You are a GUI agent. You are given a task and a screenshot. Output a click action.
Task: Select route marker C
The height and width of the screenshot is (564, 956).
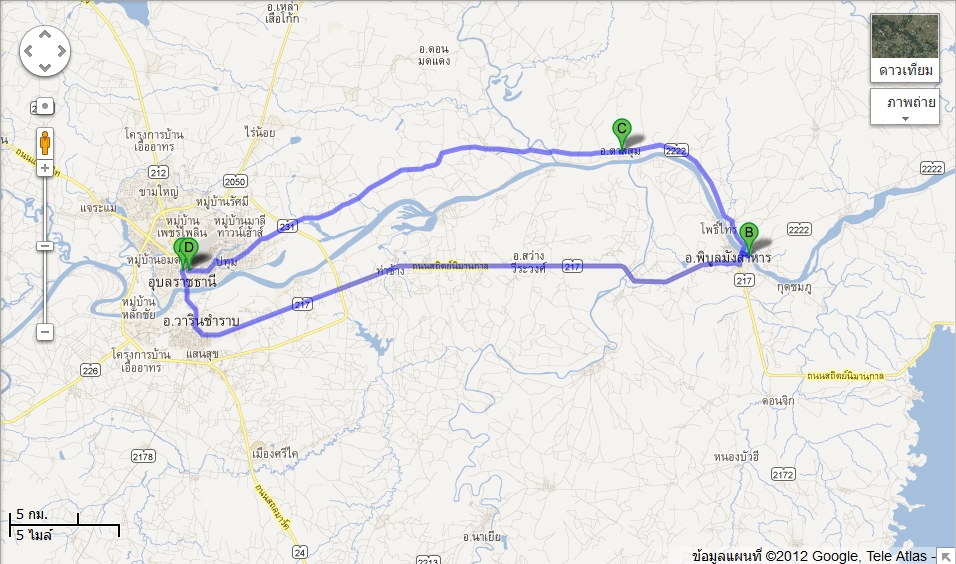[x=621, y=130]
